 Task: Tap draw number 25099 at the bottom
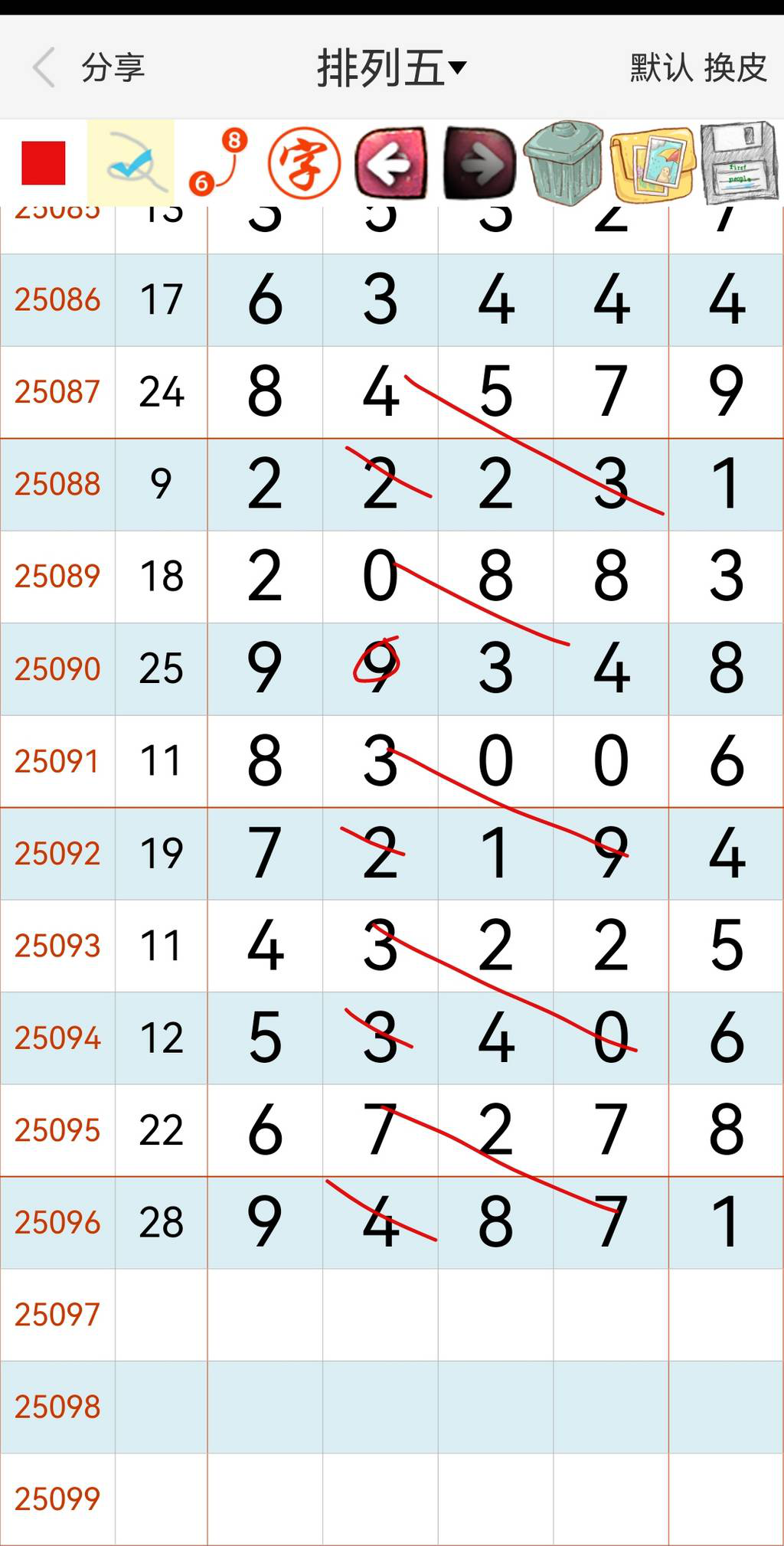click(57, 1499)
